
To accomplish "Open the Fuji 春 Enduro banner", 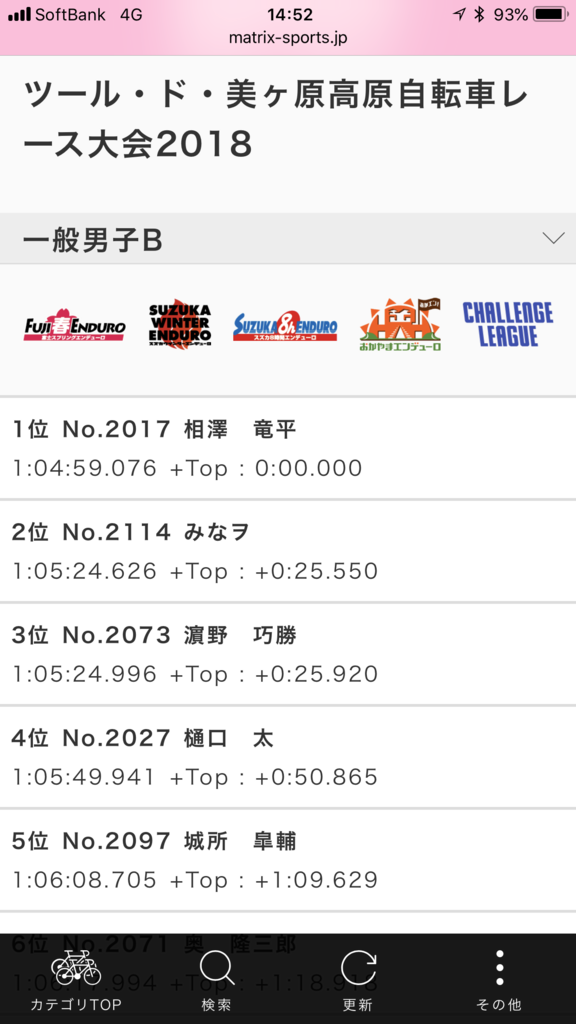I will [74, 325].
